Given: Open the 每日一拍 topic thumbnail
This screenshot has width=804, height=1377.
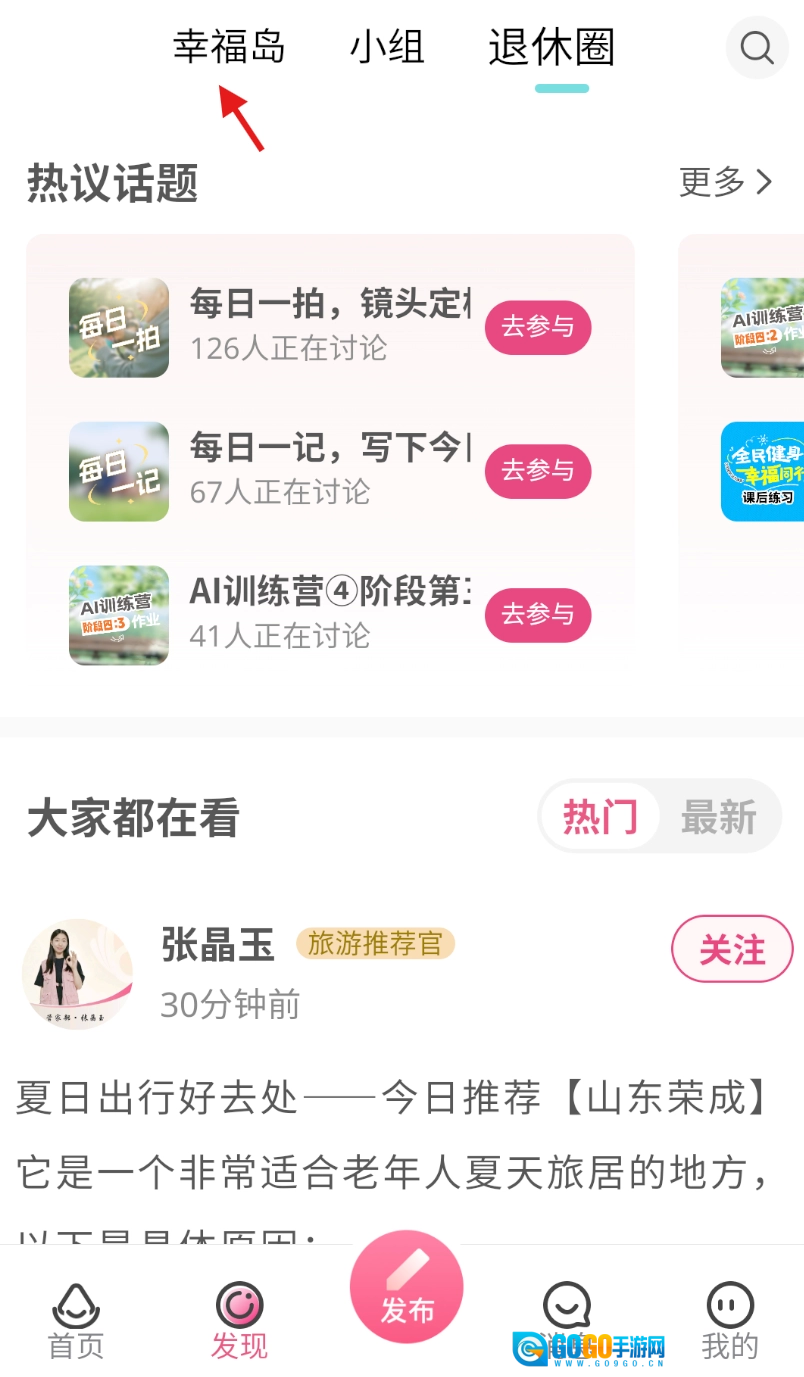Looking at the screenshot, I should 119,327.
